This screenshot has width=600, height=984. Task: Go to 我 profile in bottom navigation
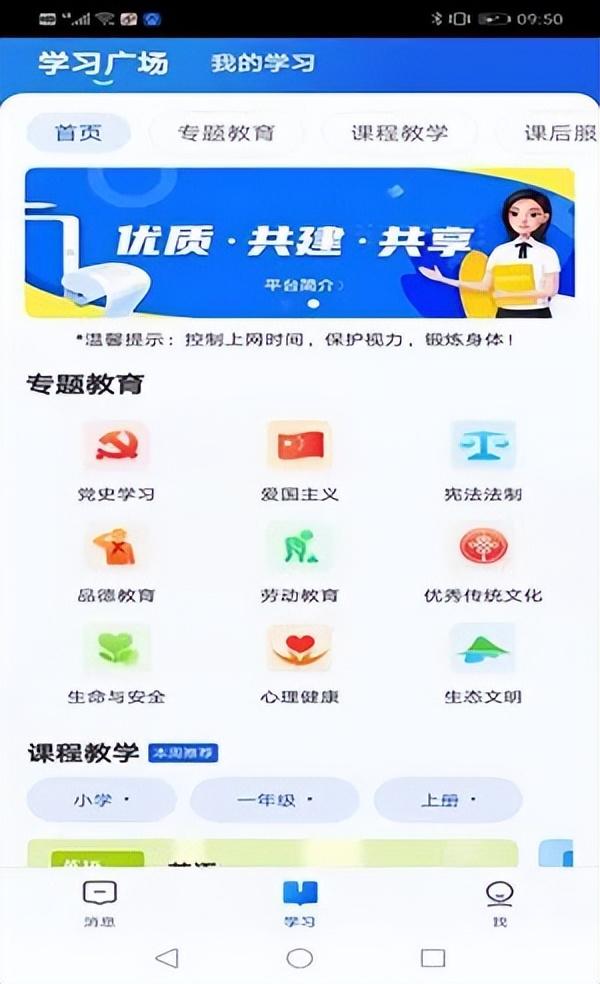pos(499,902)
